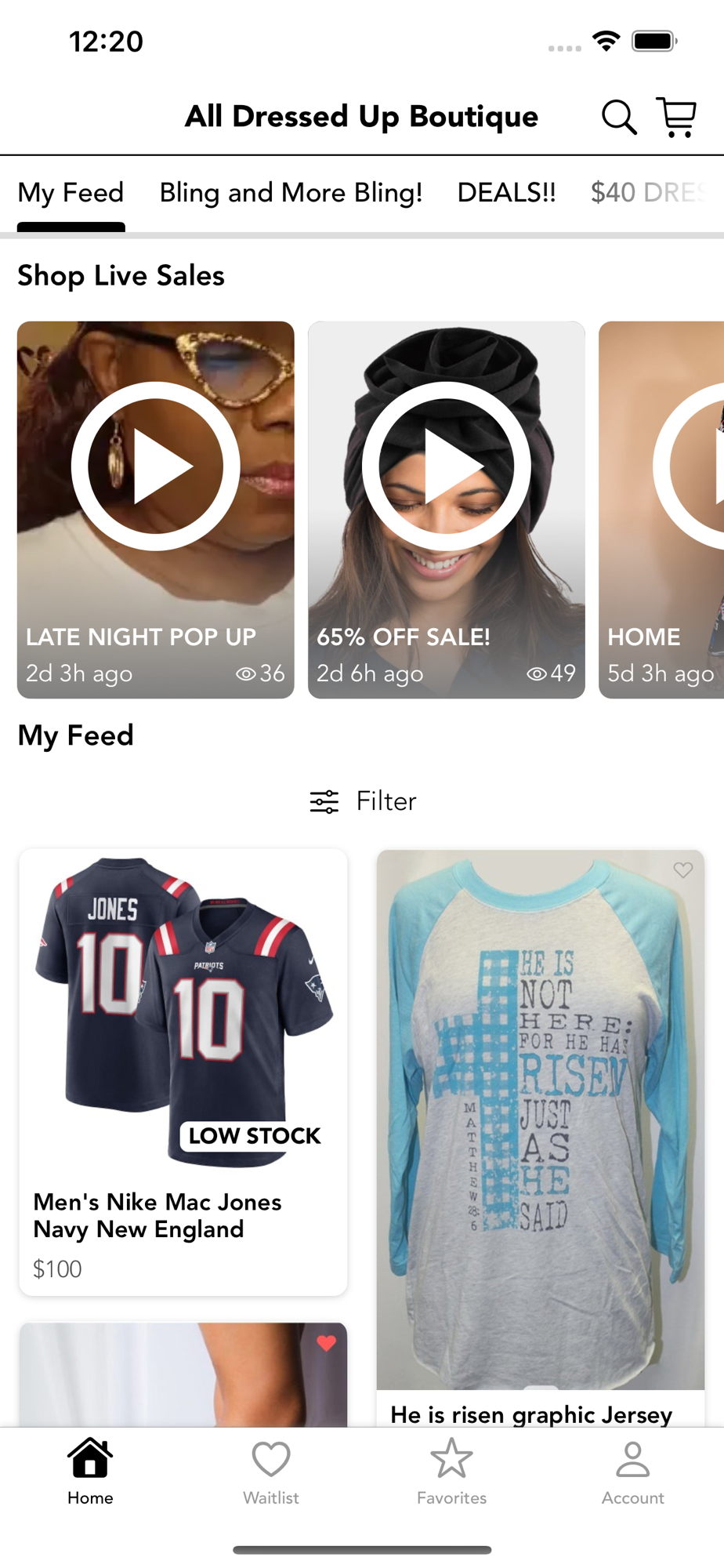
Task: Open the search icon
Action: pyautogui.click(x=618, y=118)
